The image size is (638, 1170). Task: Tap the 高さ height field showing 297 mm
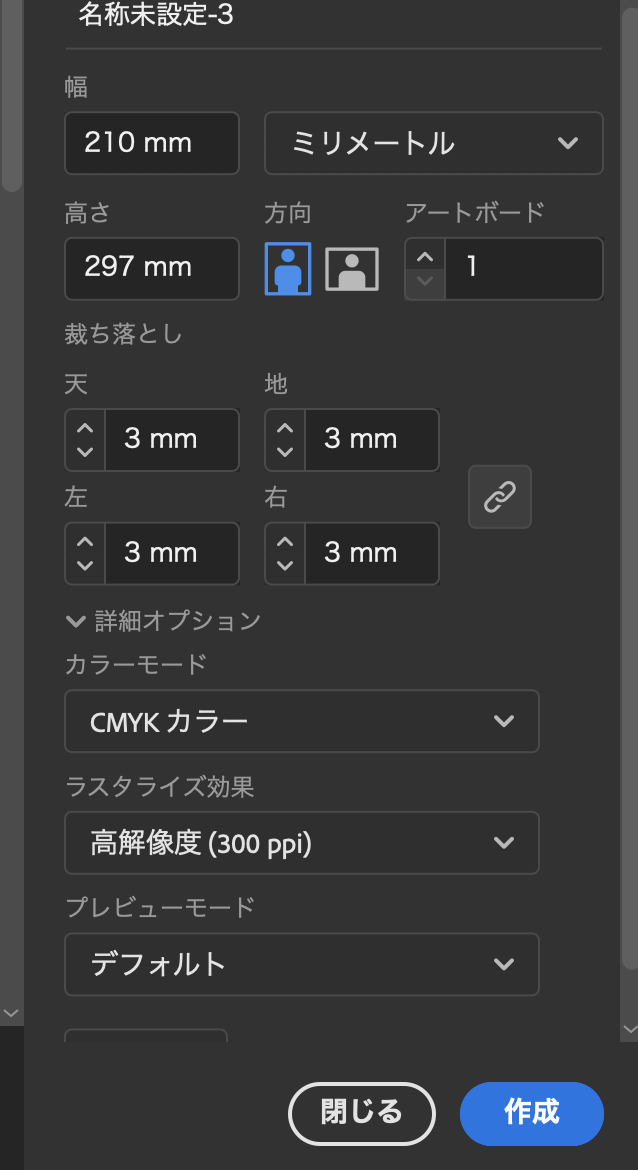pos(151,268)
